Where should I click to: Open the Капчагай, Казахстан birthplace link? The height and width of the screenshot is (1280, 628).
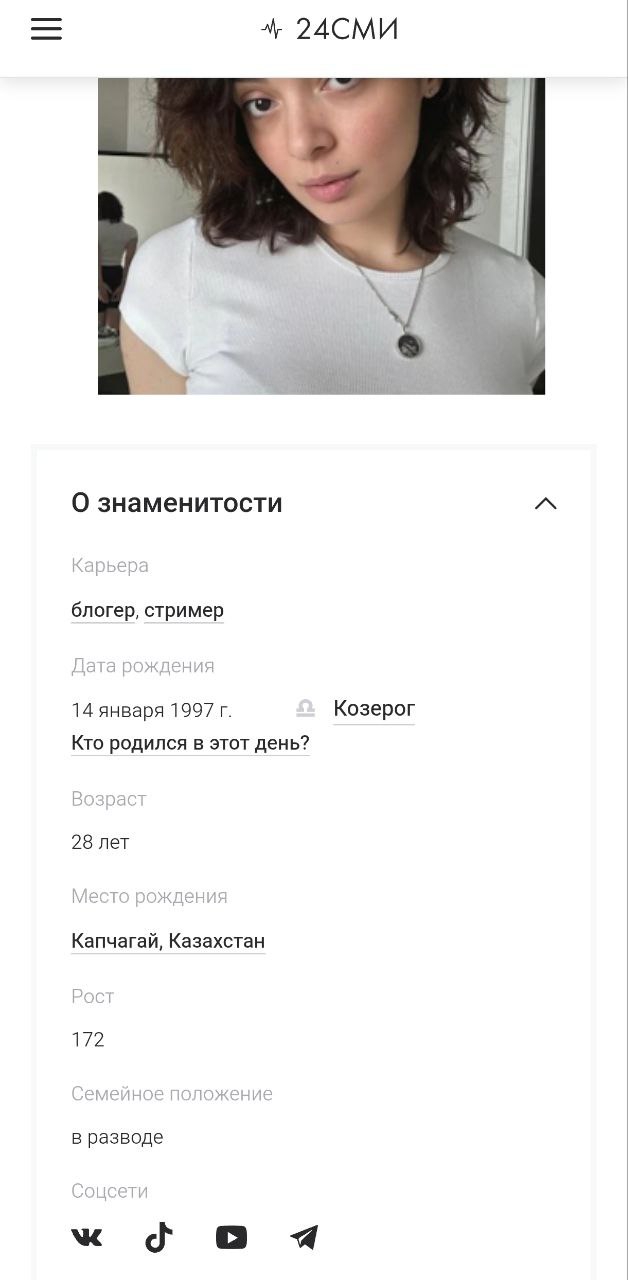[168, 941]
